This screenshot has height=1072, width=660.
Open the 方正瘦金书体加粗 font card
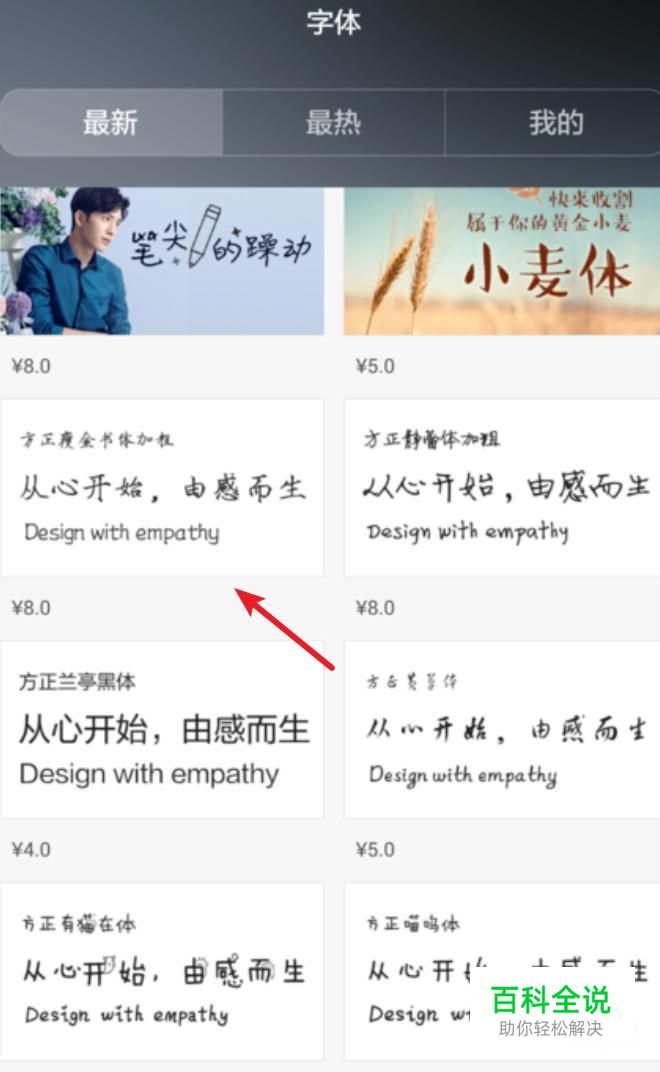[x=162, y=487]
